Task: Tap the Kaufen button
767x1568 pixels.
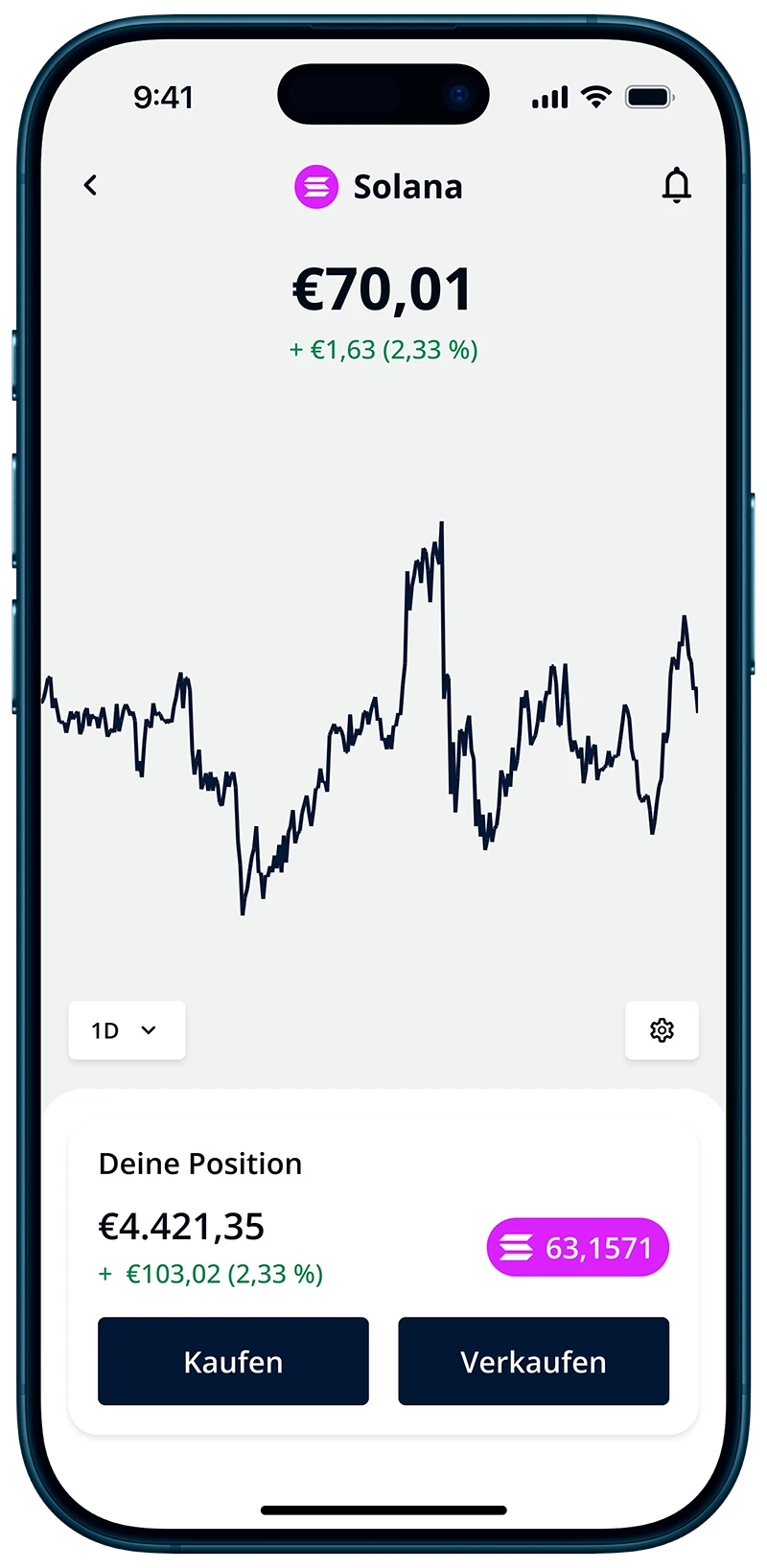Action: coord(233,1361)
